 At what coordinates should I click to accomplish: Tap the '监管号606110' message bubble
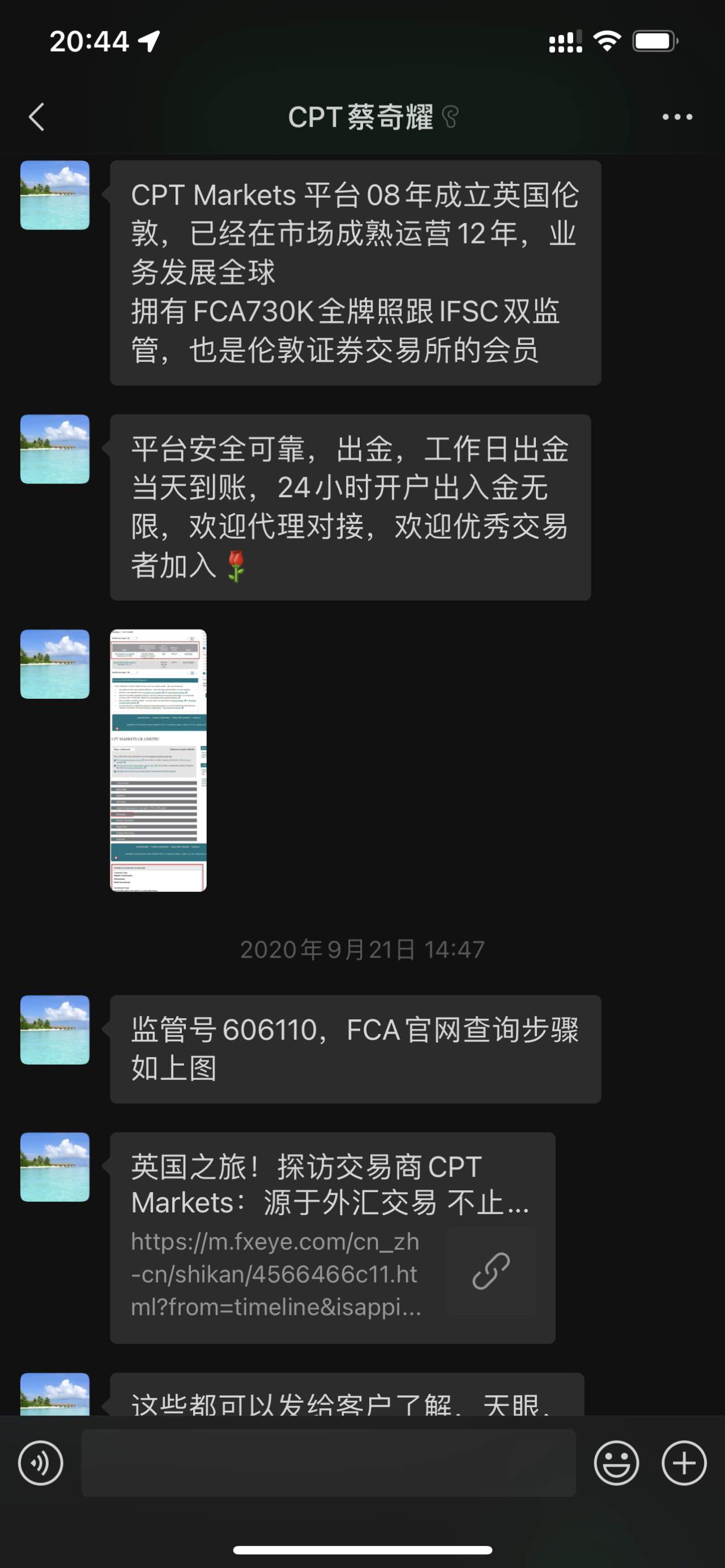[x=356, y=1048]
